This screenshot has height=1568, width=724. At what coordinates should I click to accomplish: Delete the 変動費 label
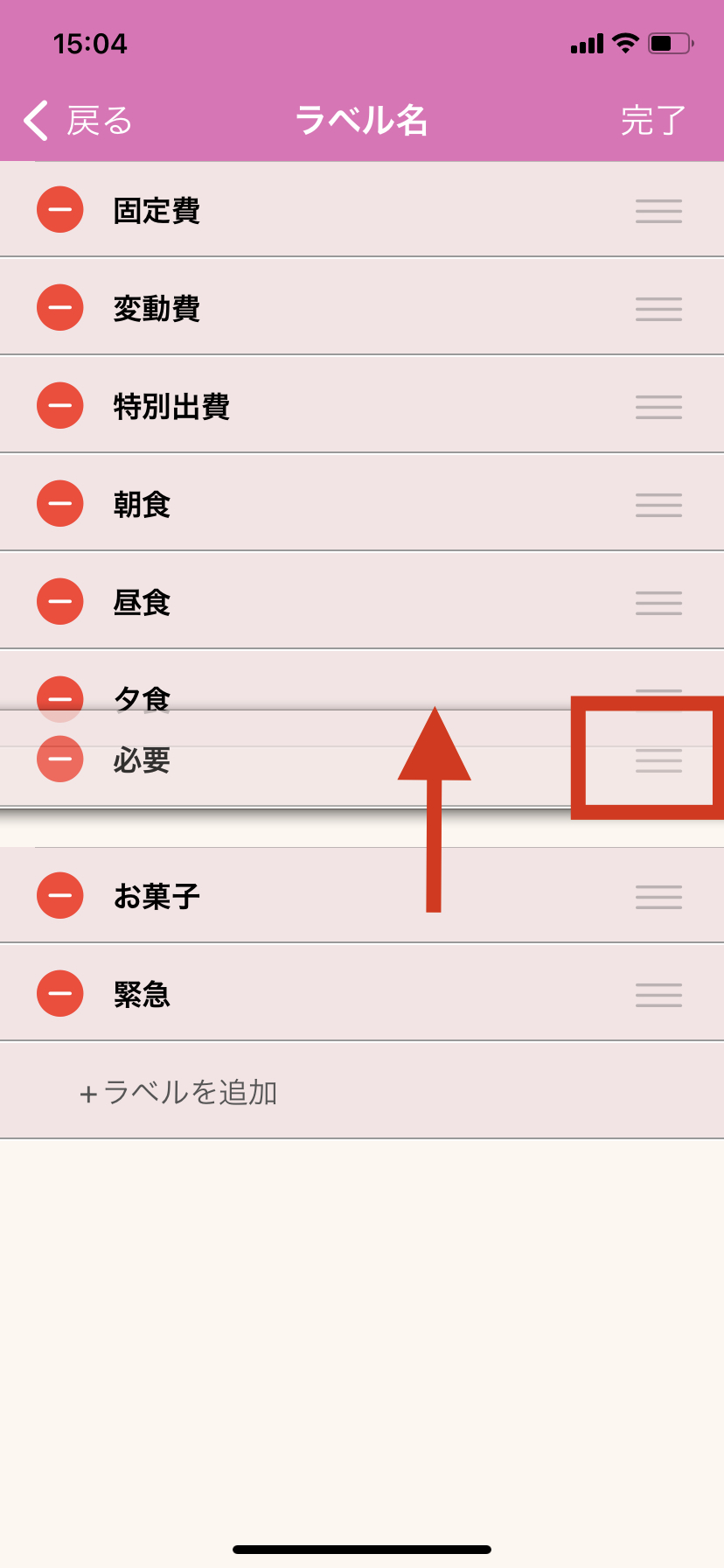tap(60, 308)
